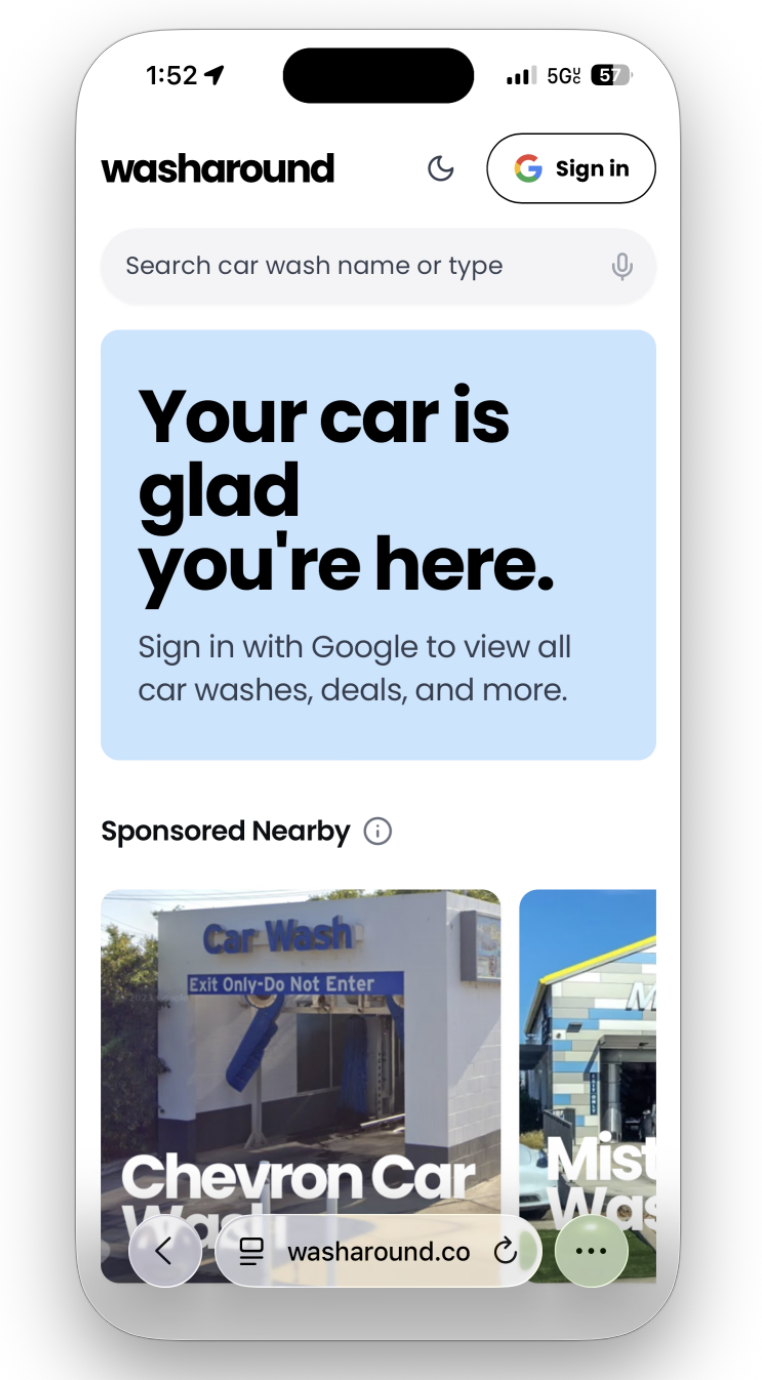The image size is (762, 1380).
Task: Open the Sponsored Nearby info icon
Action: (377, 831)
